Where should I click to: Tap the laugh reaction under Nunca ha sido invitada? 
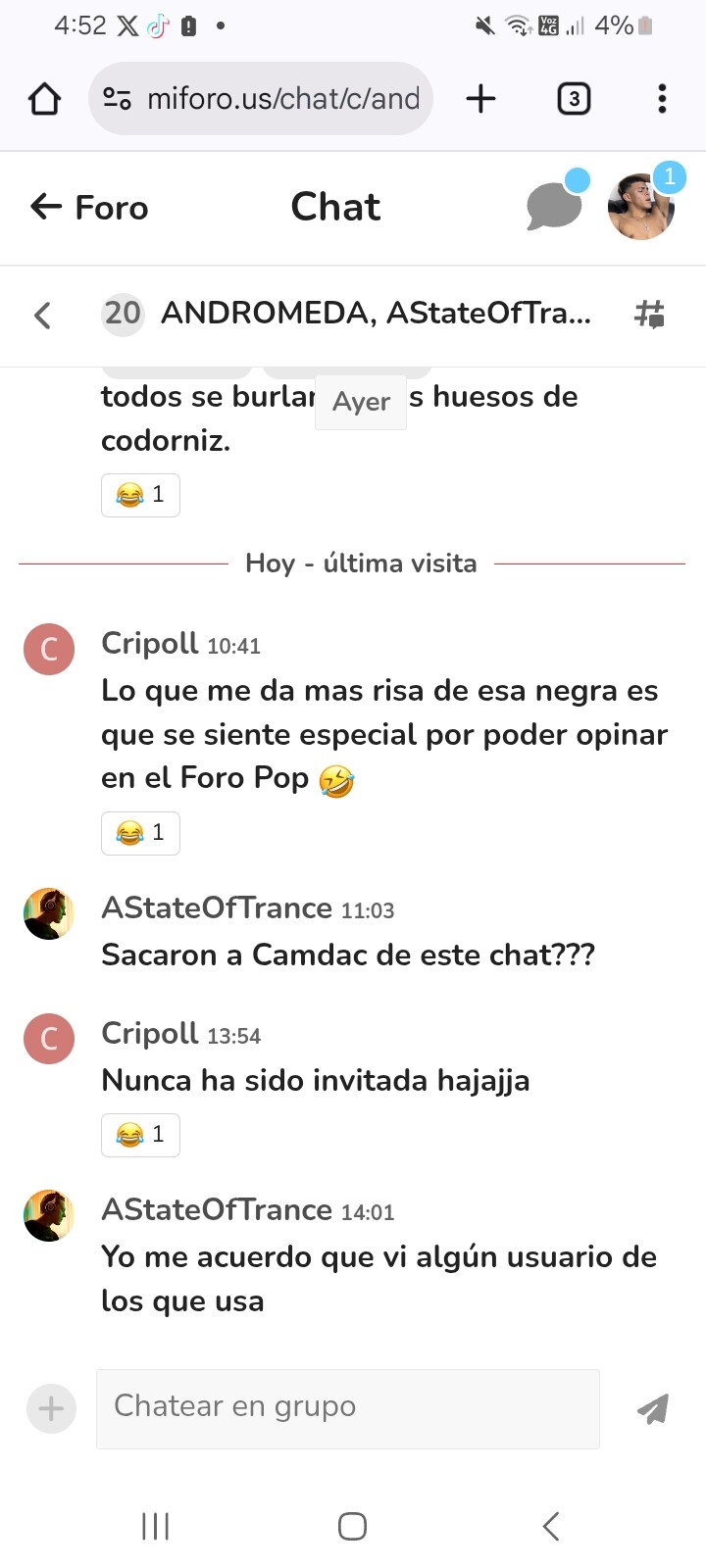tap(140, 1135)
